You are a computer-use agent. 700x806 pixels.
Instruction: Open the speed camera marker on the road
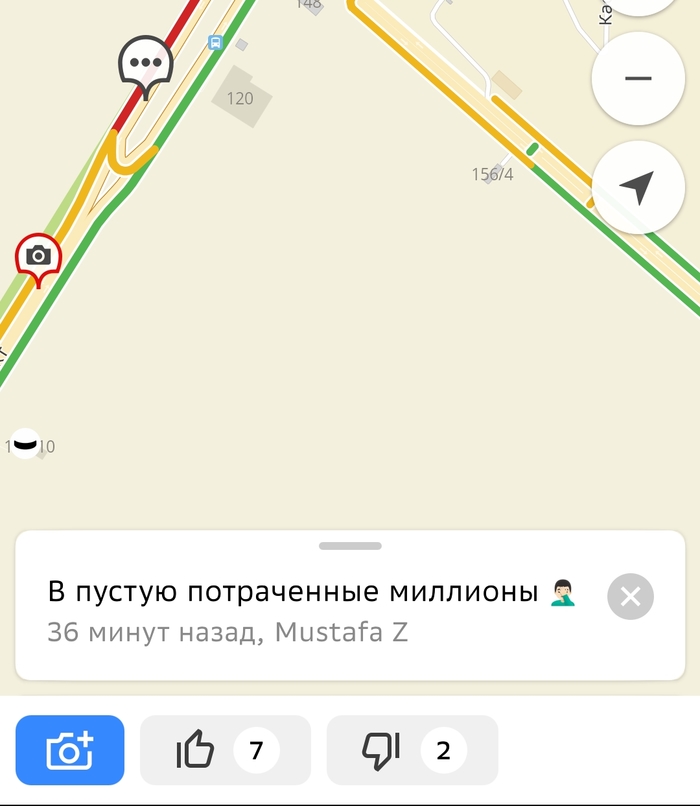click(x=38, y=257)
